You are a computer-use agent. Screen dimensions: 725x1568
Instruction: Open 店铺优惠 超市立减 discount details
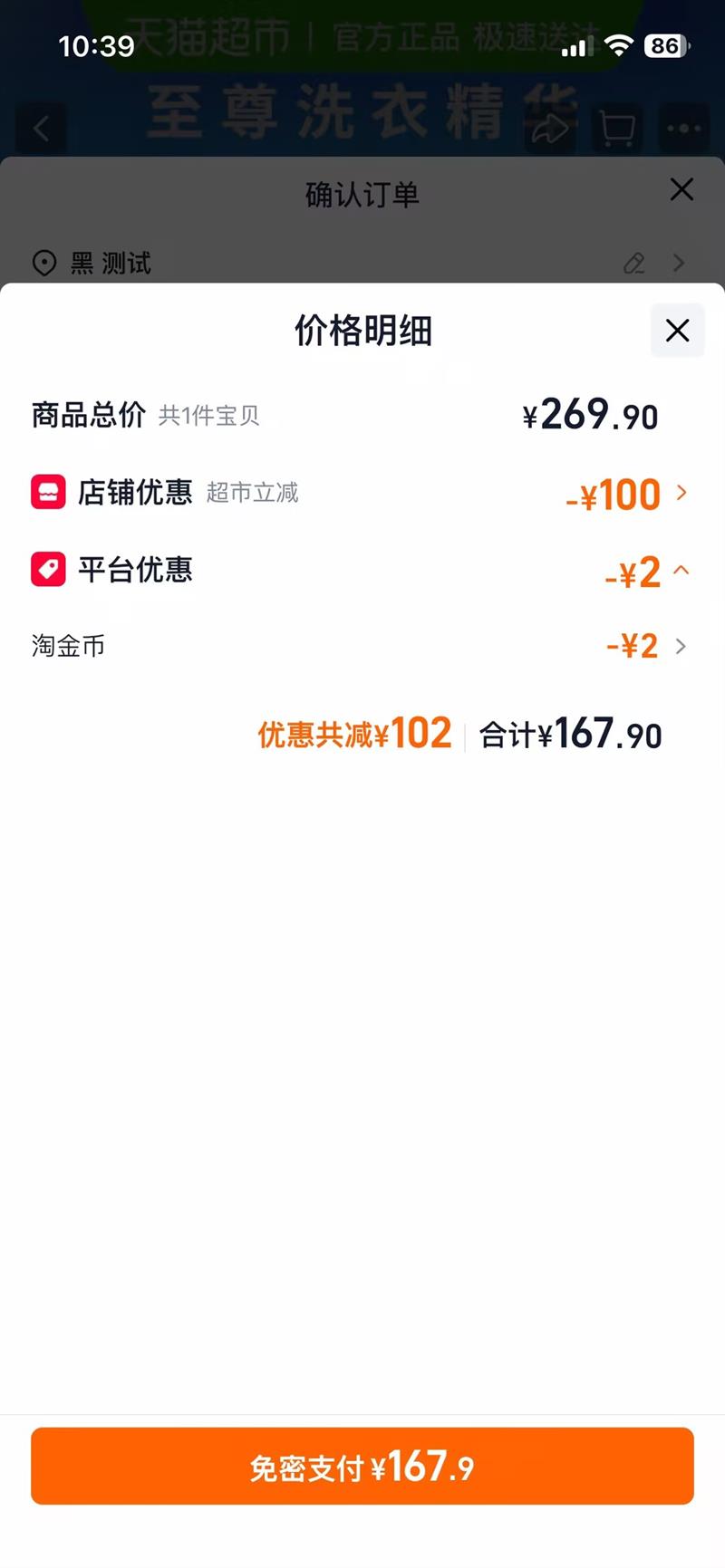tap(681, 493)
